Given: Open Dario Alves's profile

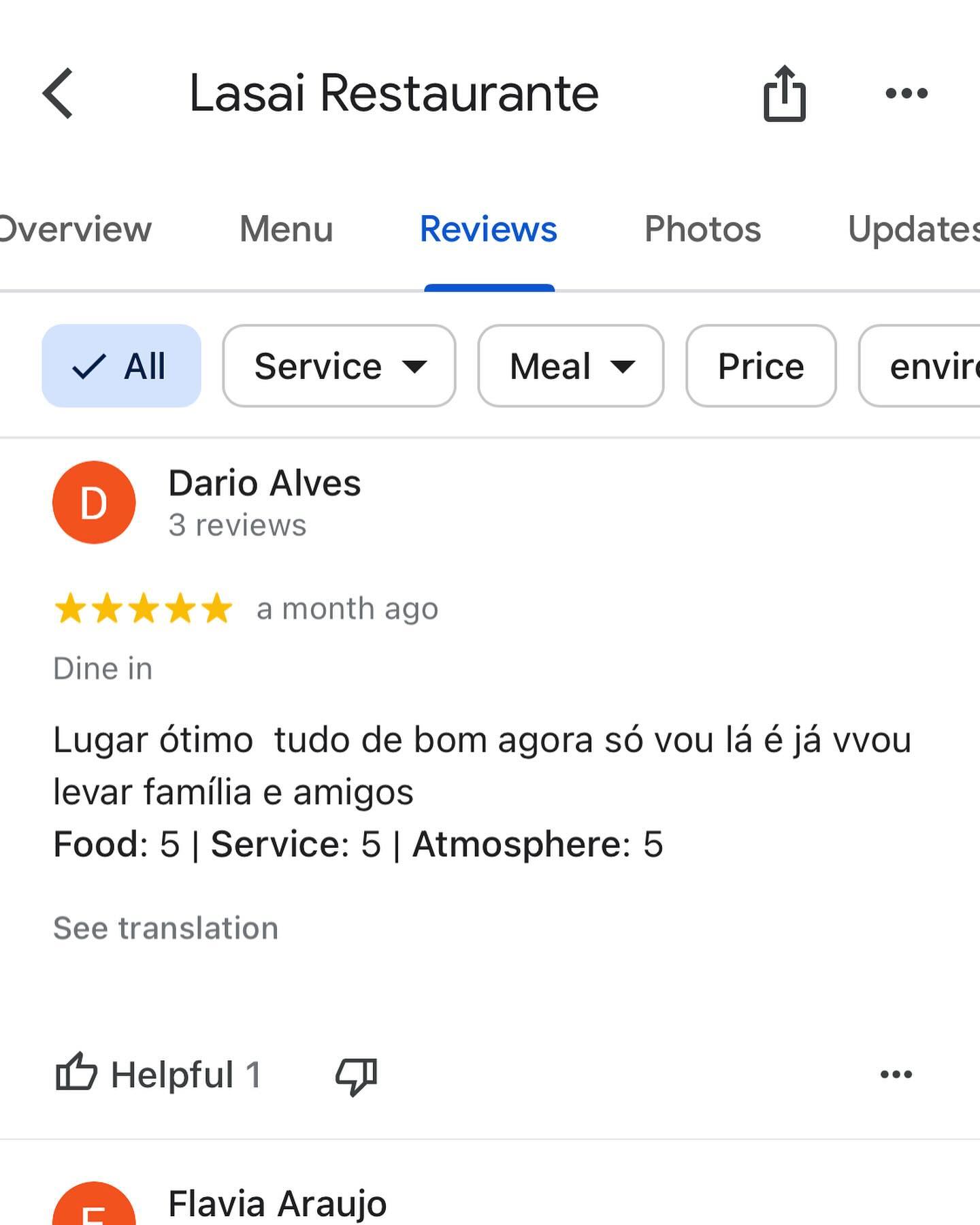Looking at the screenshot, I should click(x=264, y=484).
